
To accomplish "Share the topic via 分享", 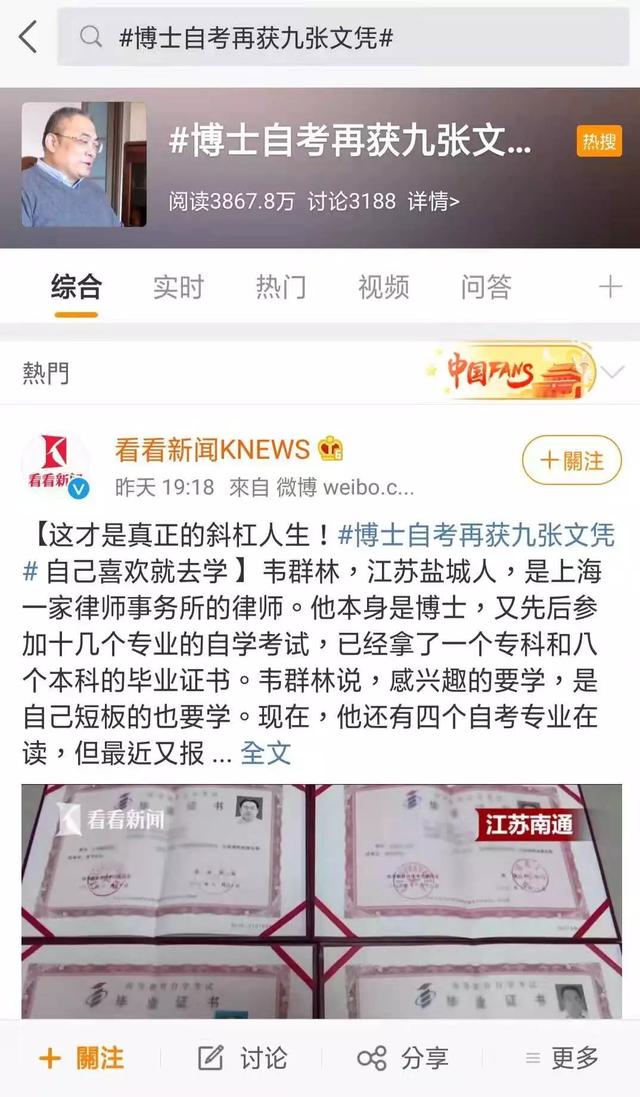I will [402, 1058].
